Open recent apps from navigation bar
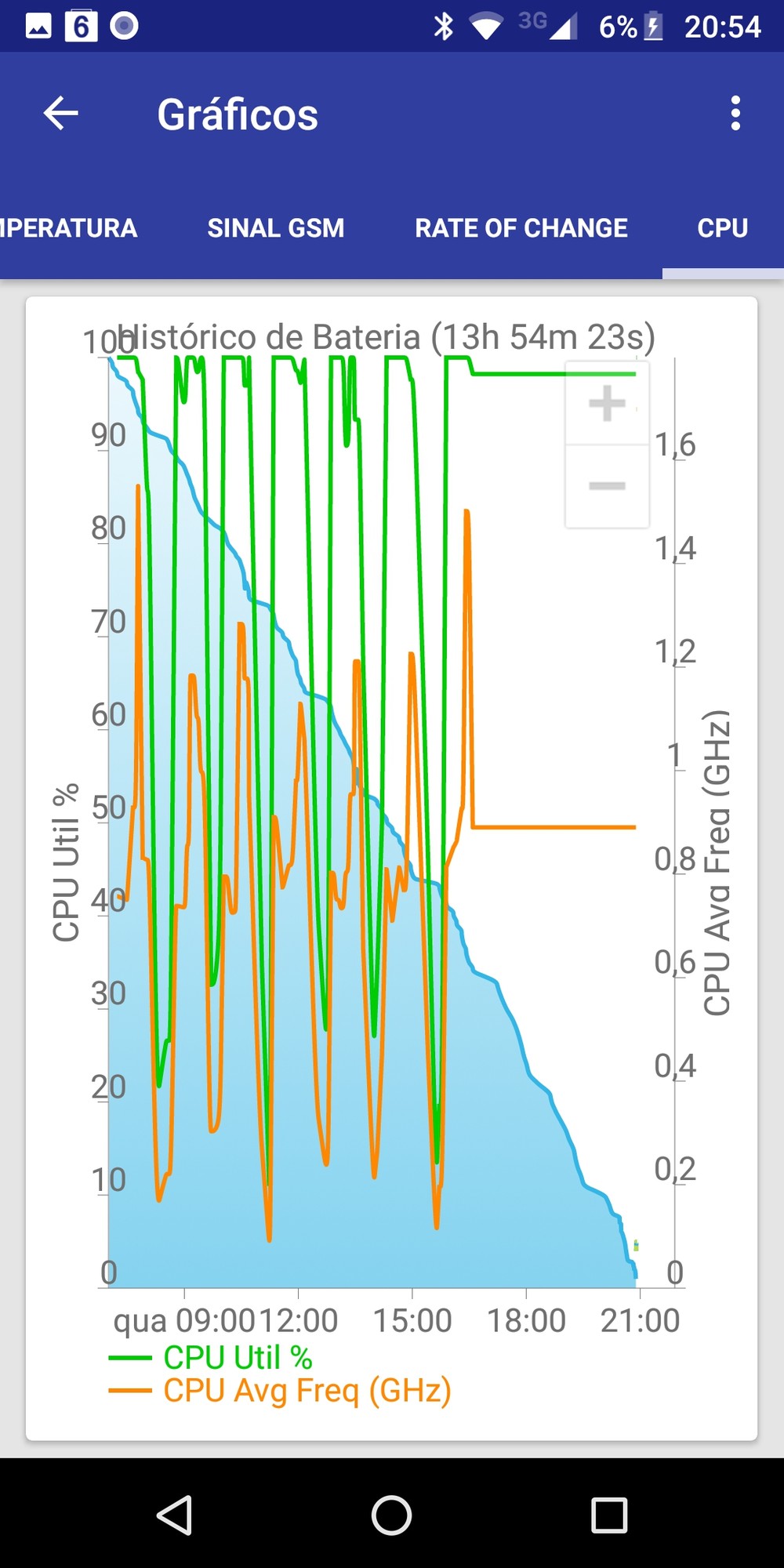 point(609,1515)
